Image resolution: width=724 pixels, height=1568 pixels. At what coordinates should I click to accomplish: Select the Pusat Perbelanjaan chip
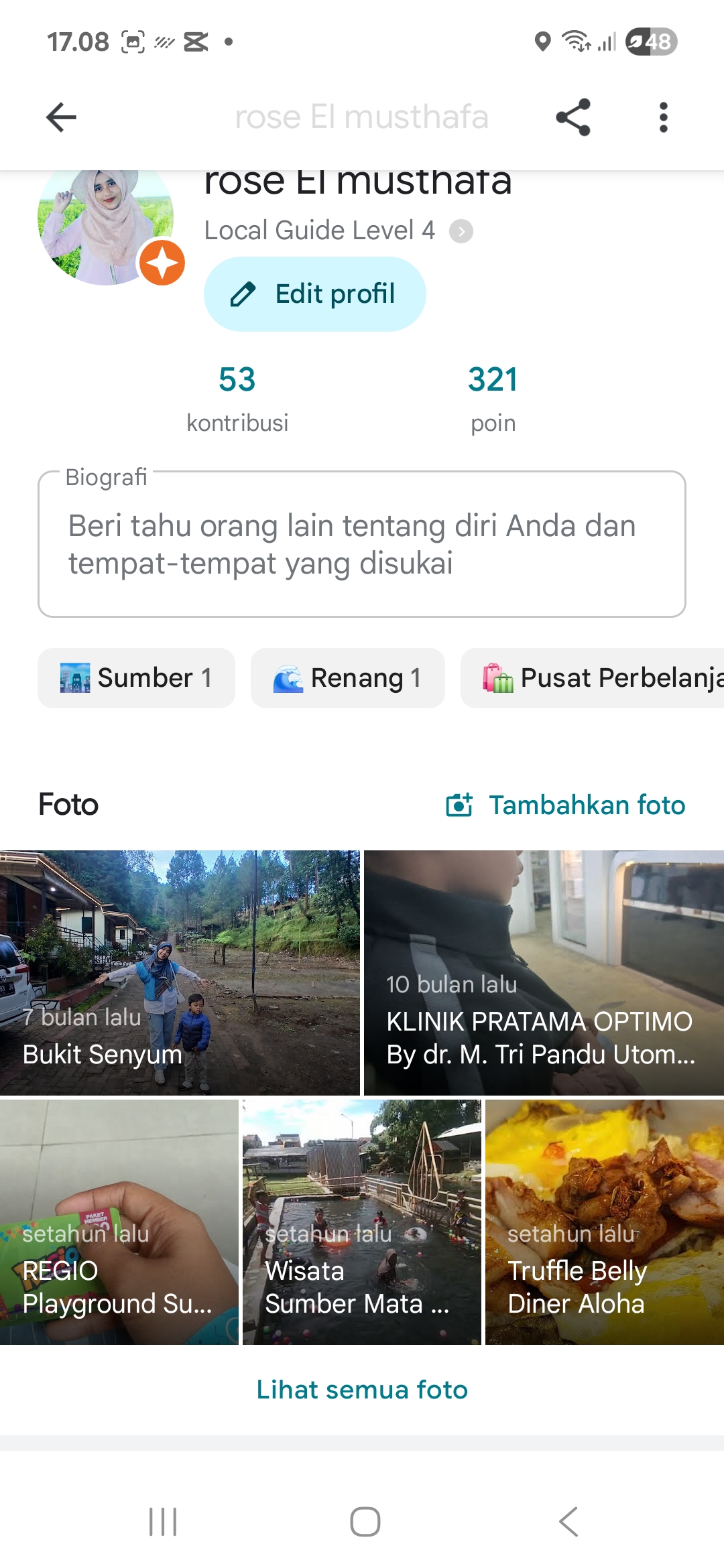click(x=593, y=678)
